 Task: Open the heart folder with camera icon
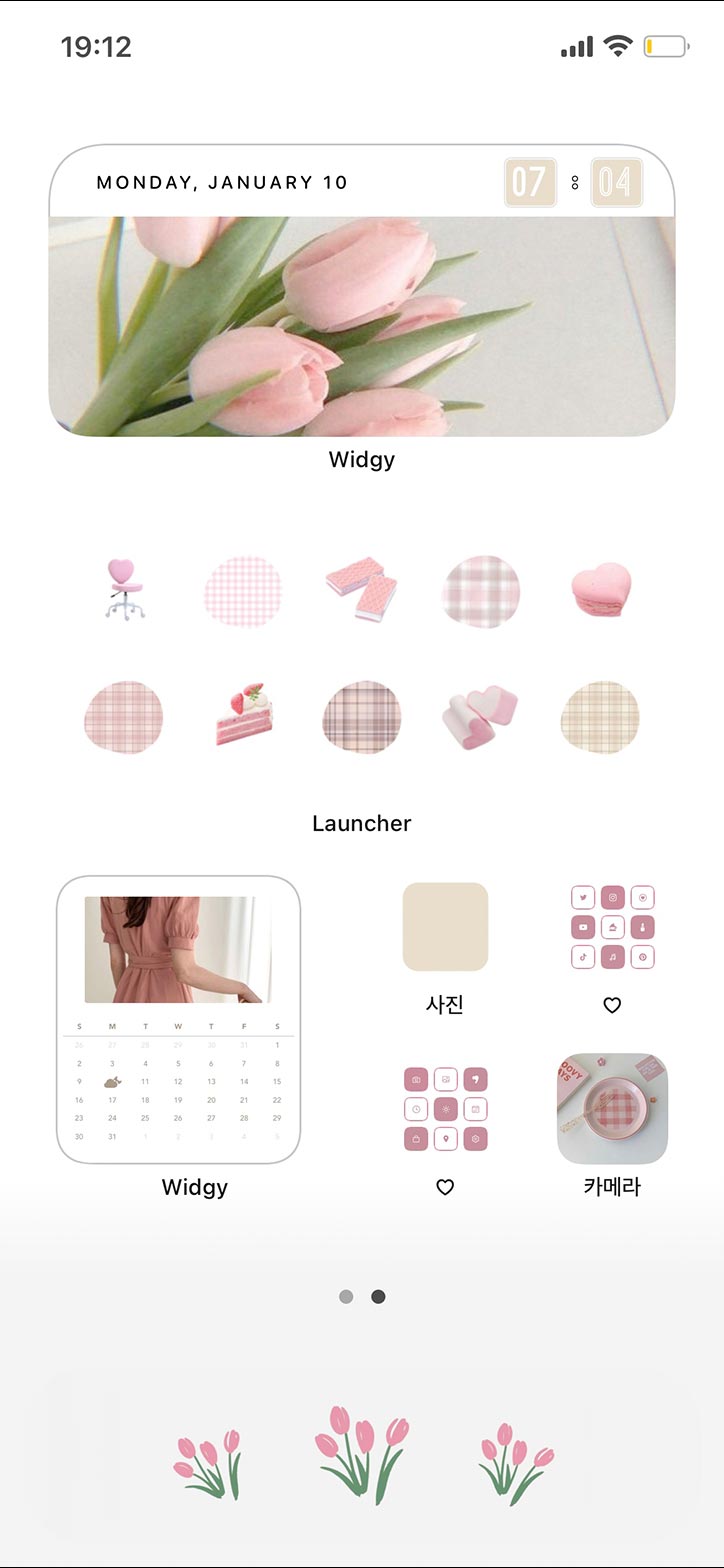click(445, 1109)
